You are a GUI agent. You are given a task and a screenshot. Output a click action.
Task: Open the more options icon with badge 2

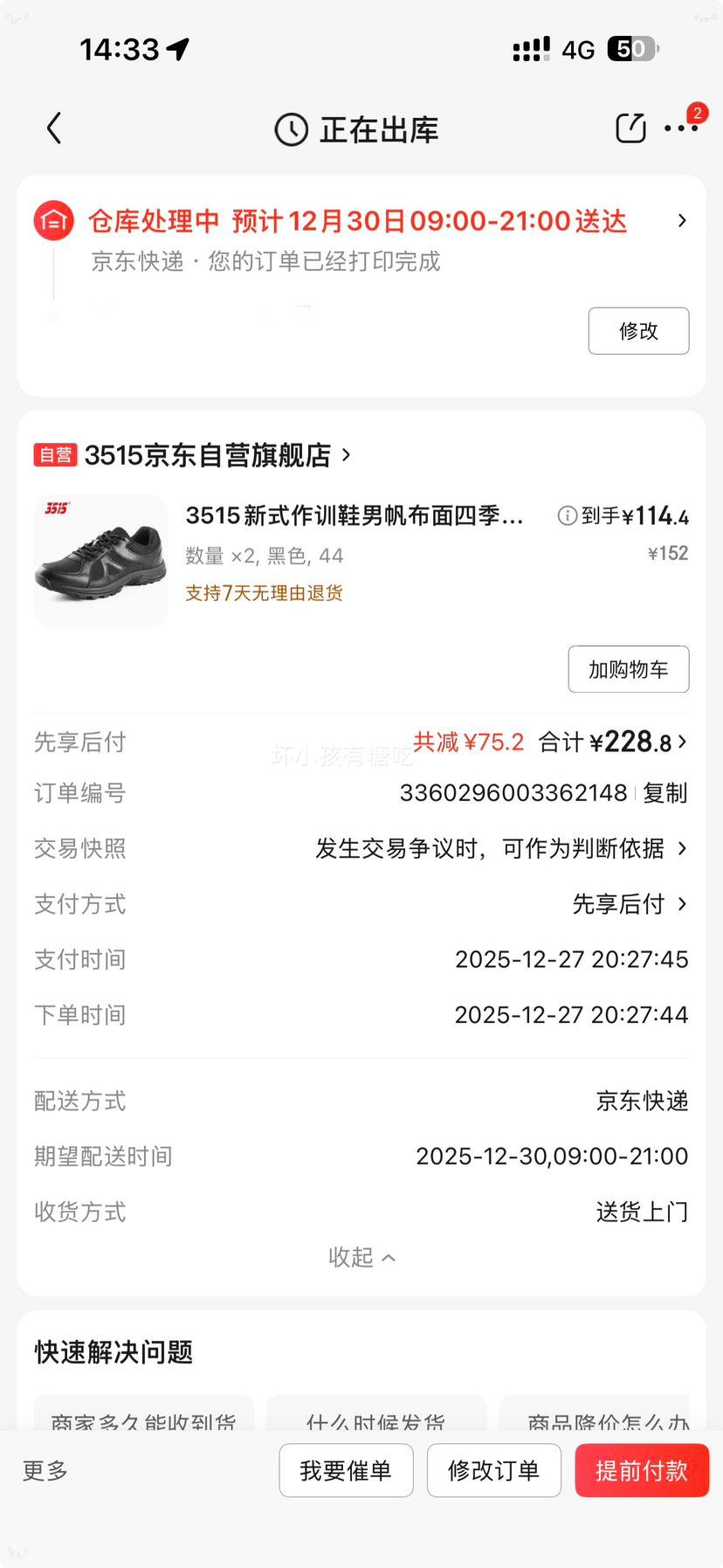tap(683, 128)
